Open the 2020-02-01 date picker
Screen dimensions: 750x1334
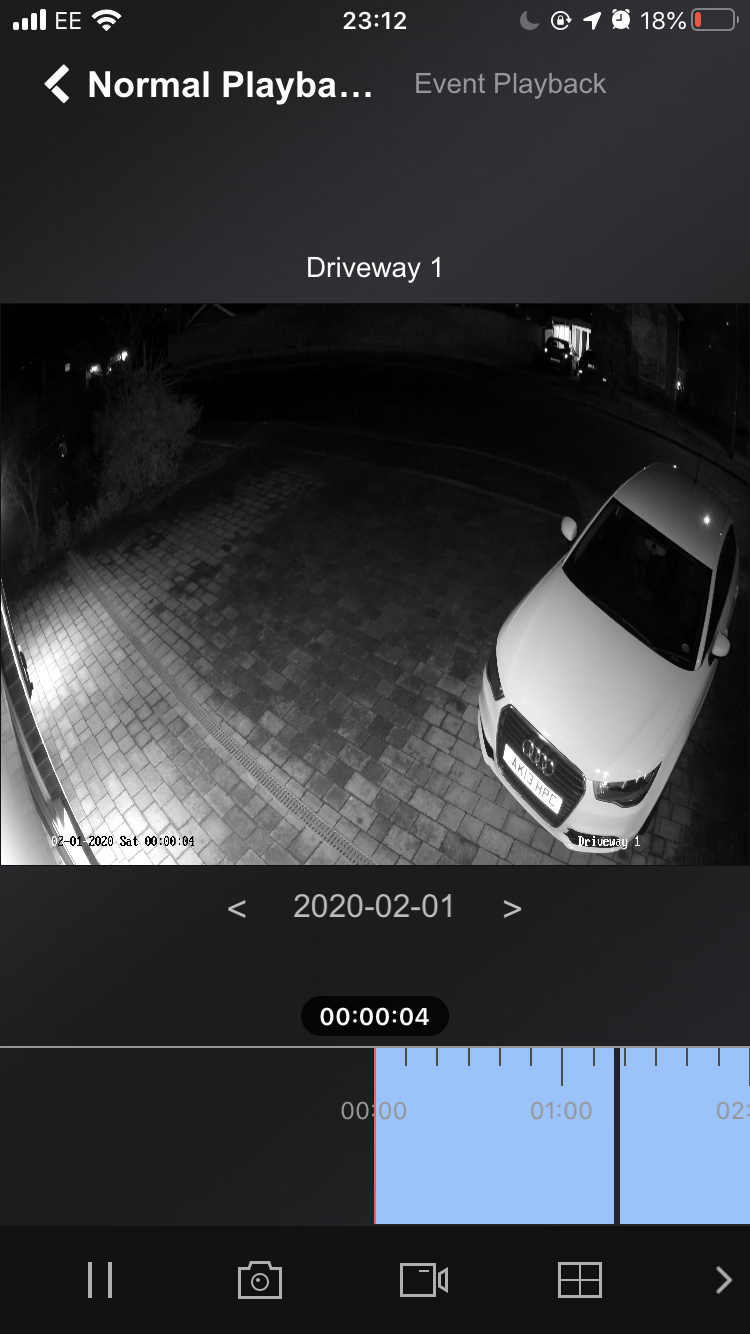[374, 907]
